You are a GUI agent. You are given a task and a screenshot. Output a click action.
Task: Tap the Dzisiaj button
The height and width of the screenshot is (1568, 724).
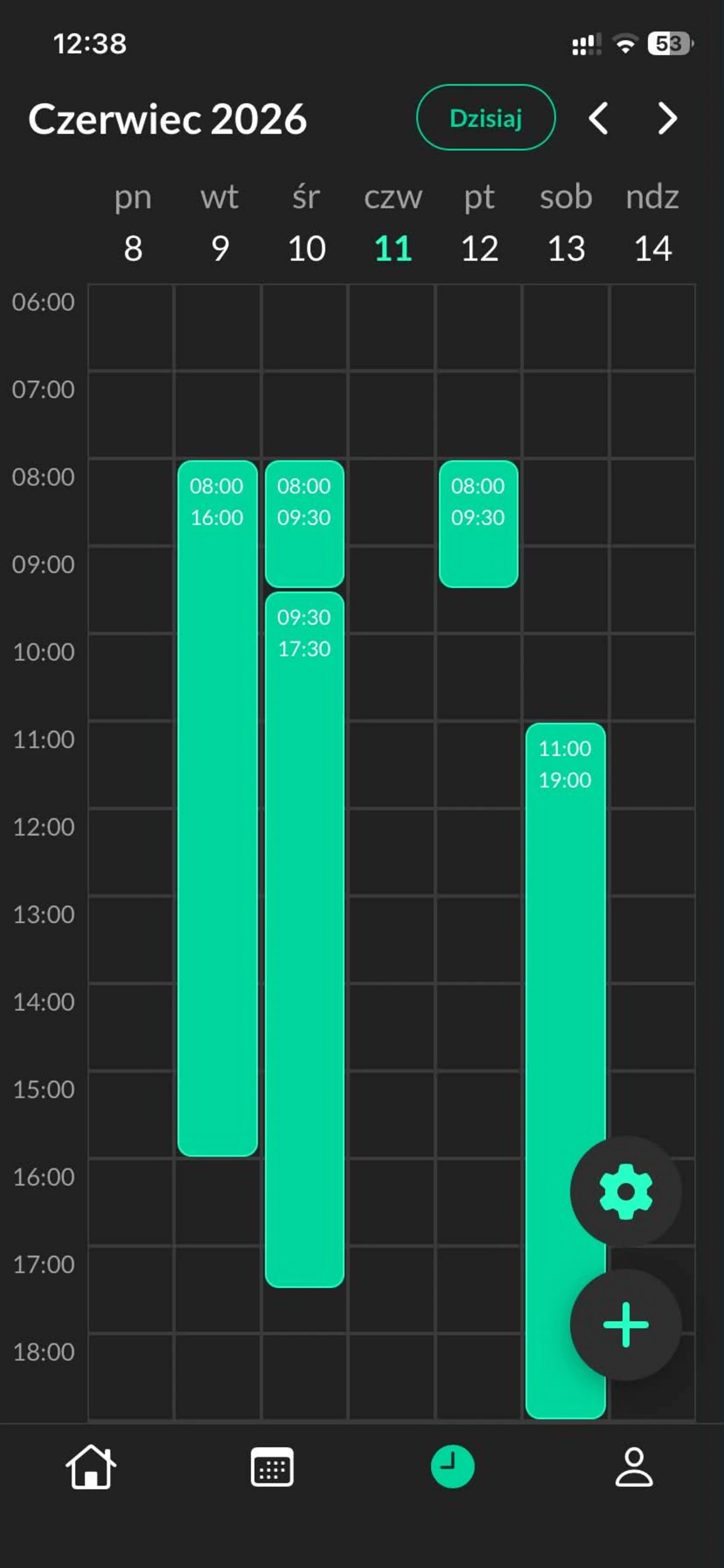486,117
